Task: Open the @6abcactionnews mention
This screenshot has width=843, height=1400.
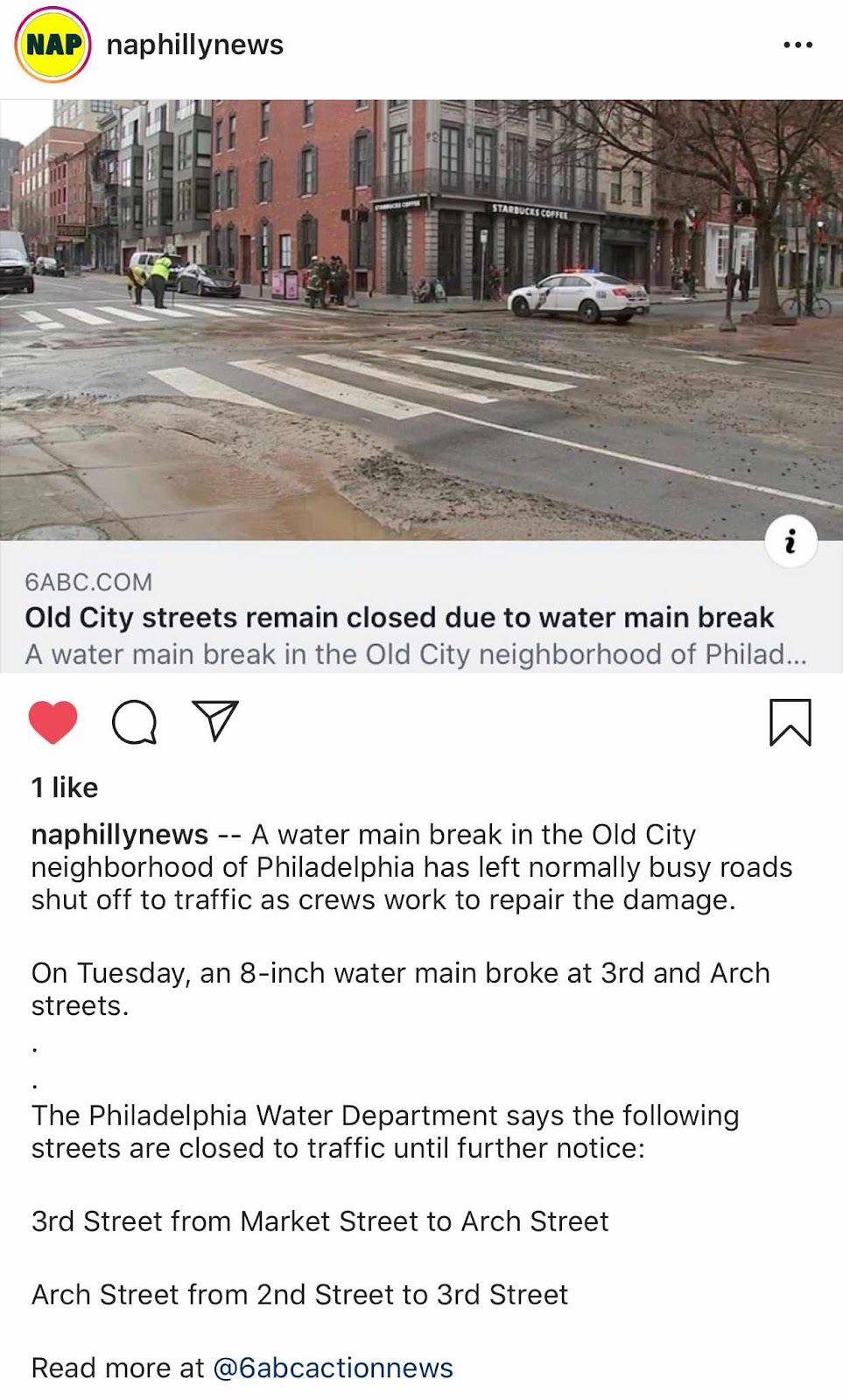Action: tap(333, 1368)
